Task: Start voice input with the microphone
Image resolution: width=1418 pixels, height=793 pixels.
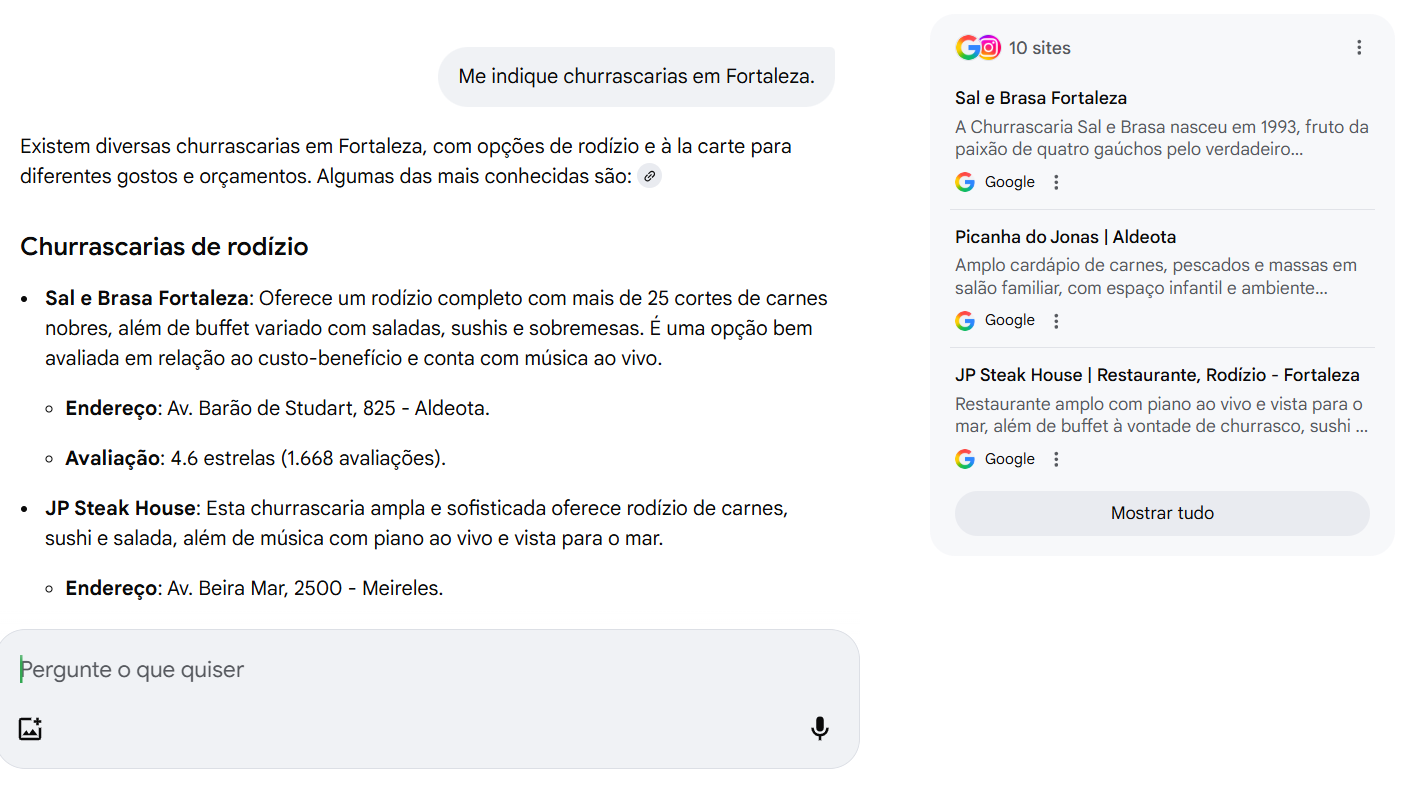Action: pos(819,728)
